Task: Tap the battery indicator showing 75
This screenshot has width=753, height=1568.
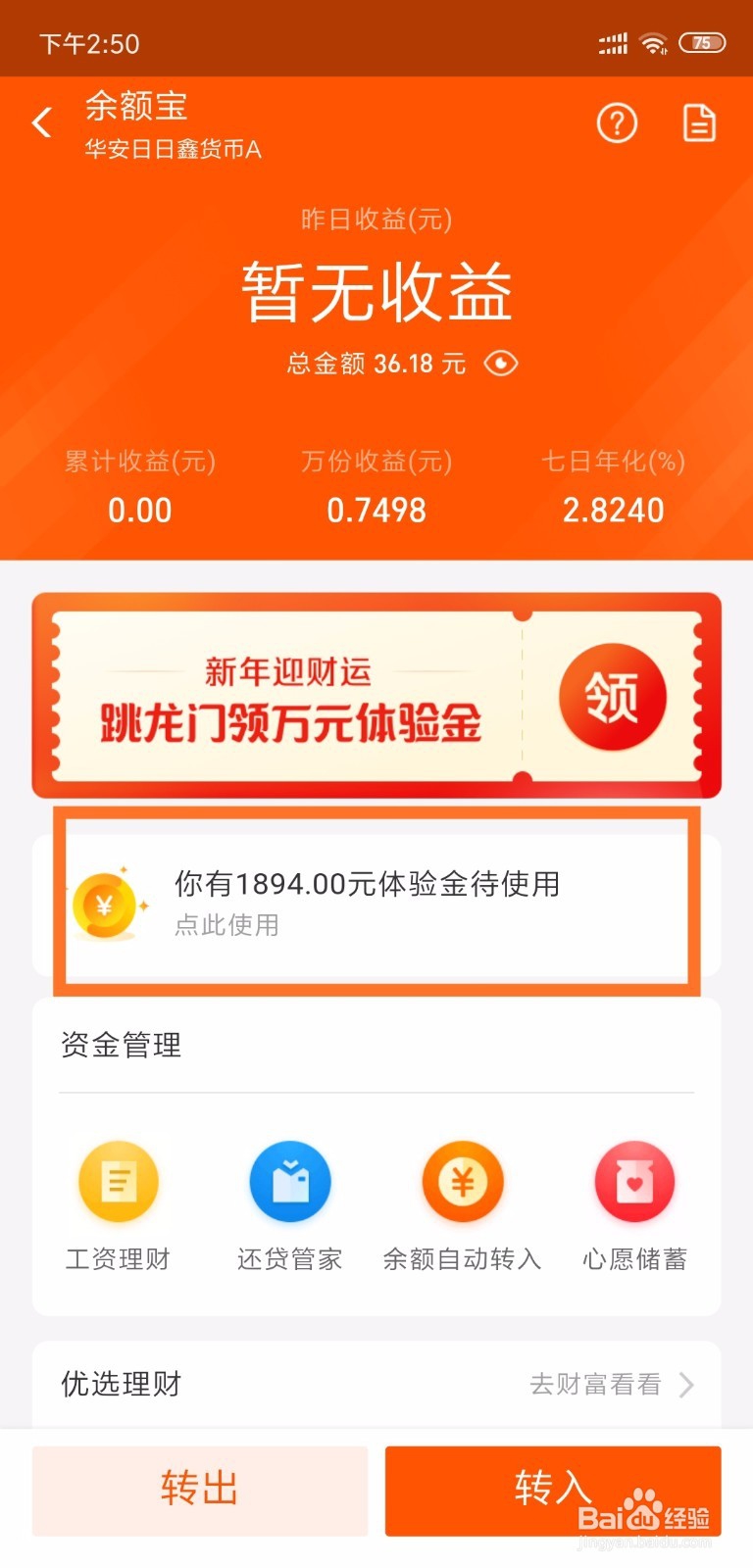Action: tap(700, 41)
